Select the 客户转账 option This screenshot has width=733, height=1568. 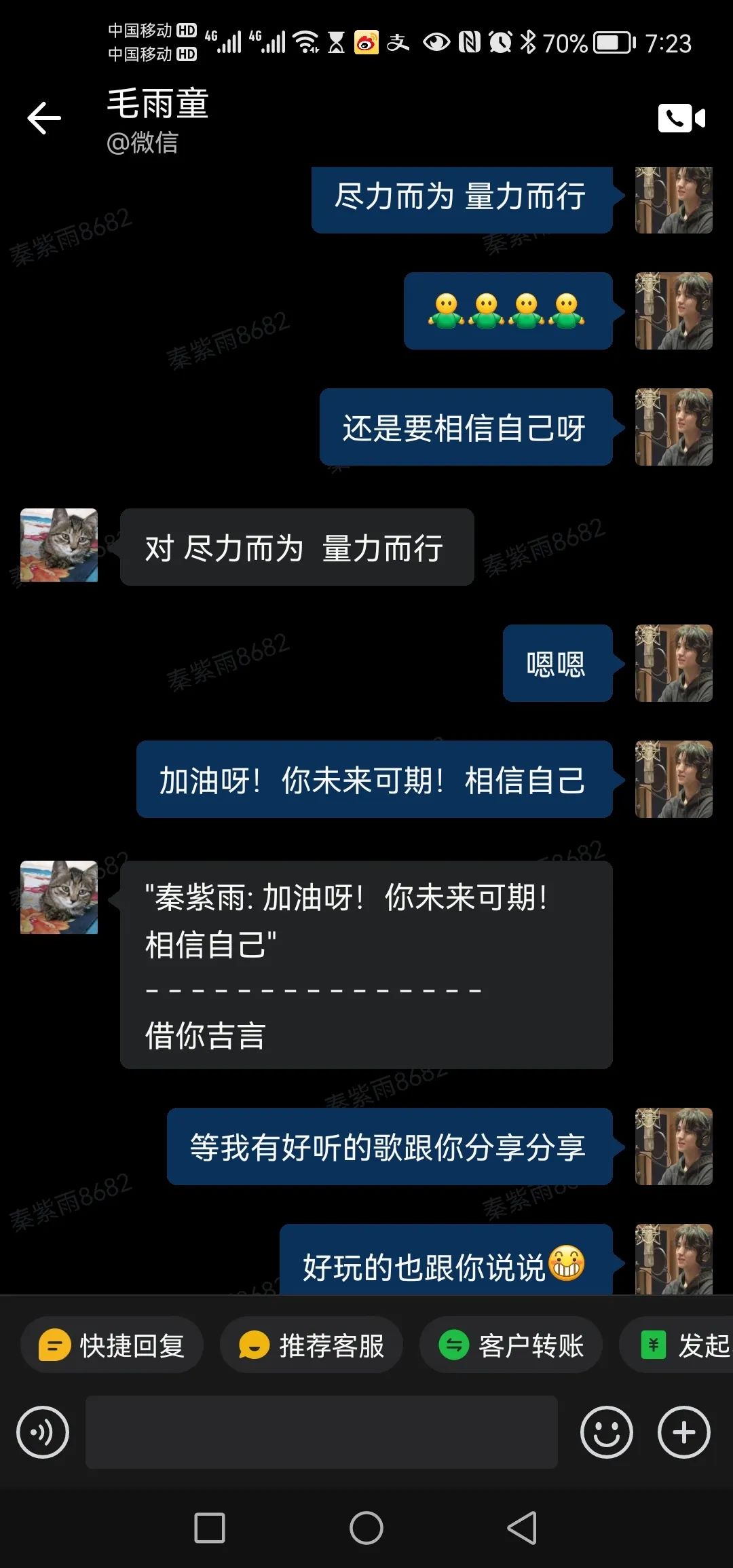point(511,1345)
